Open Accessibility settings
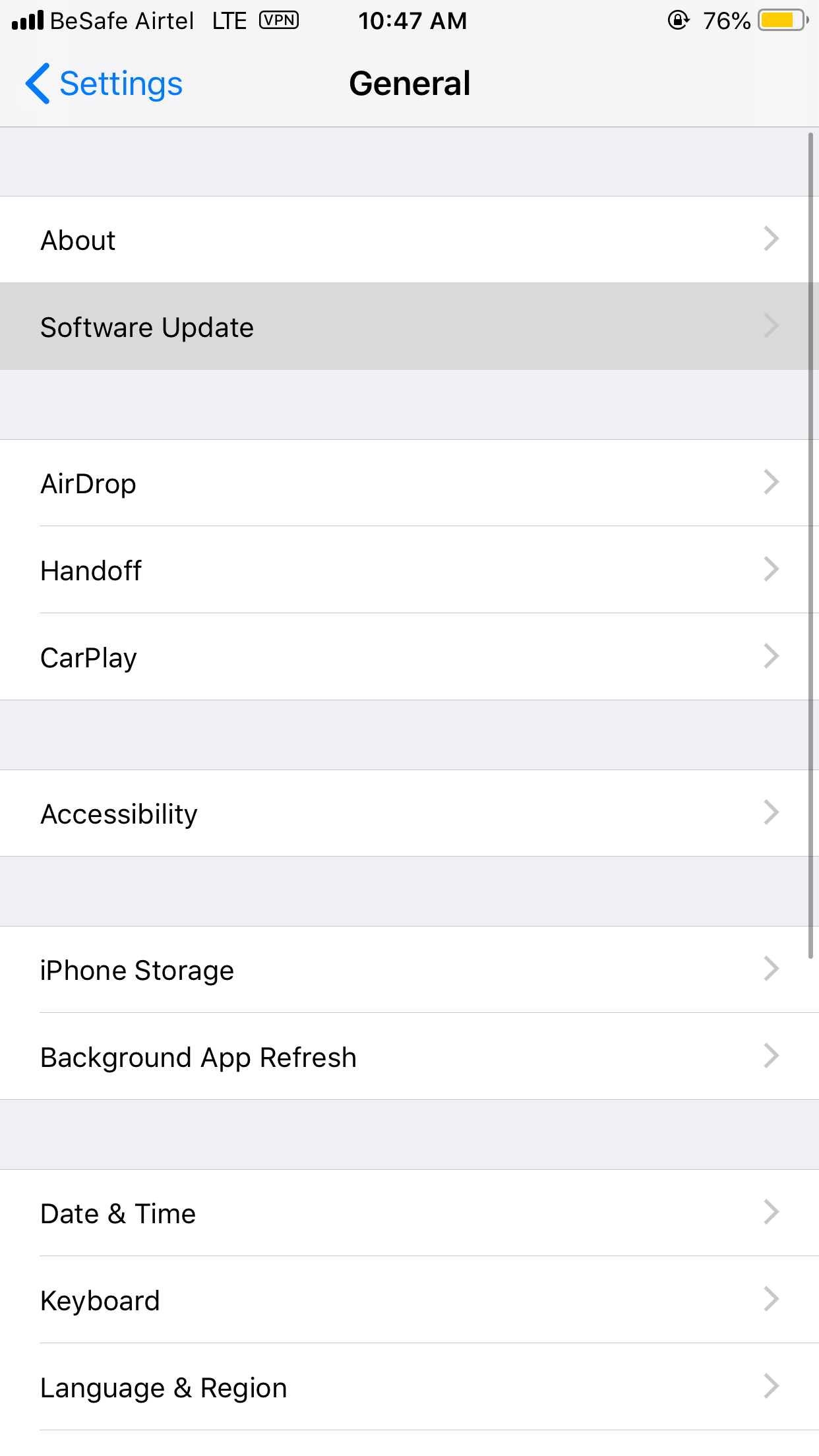The width and height of the screenshot is (819, 1456). pyautogui.click(x=409, y=813)
